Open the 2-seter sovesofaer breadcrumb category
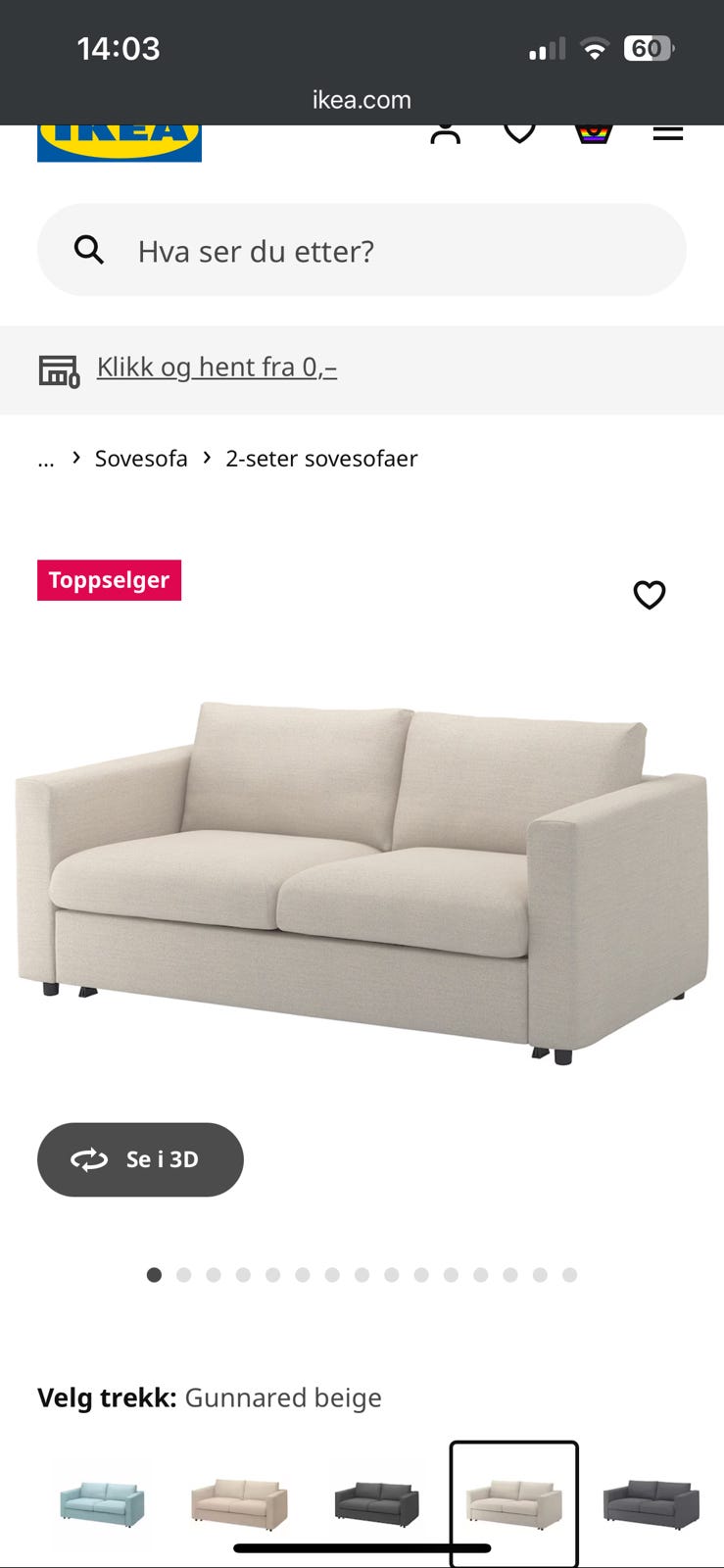This screenshot has width=724, height=1568. (321, 458)
